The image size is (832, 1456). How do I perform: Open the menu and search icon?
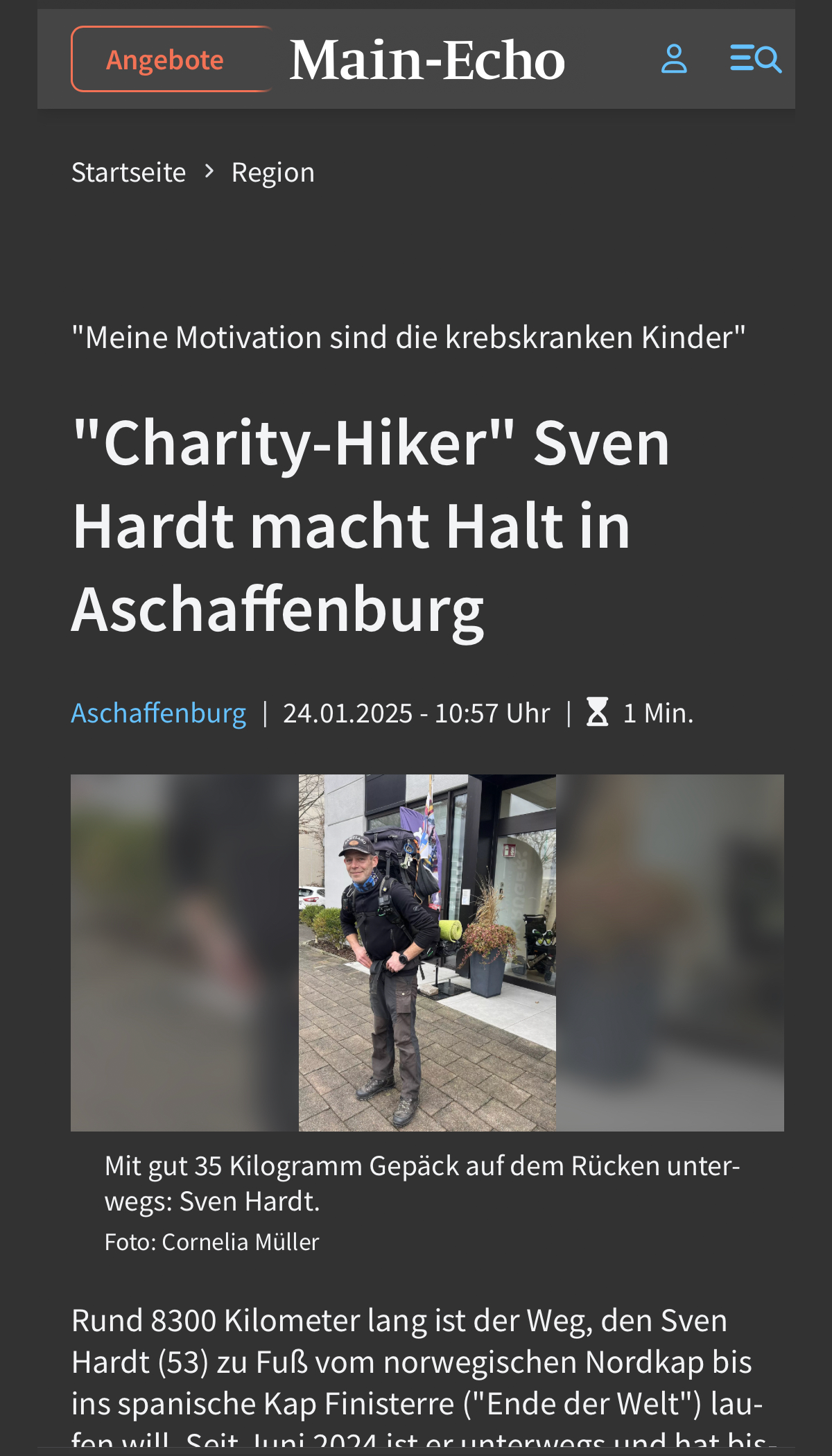(755, 59)
